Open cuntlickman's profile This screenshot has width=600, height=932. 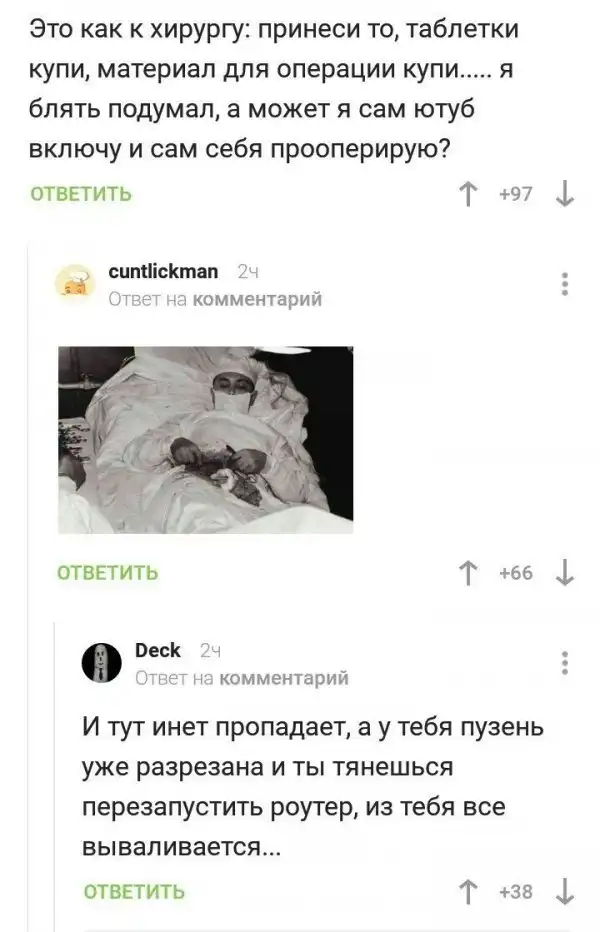pos(161,272)
